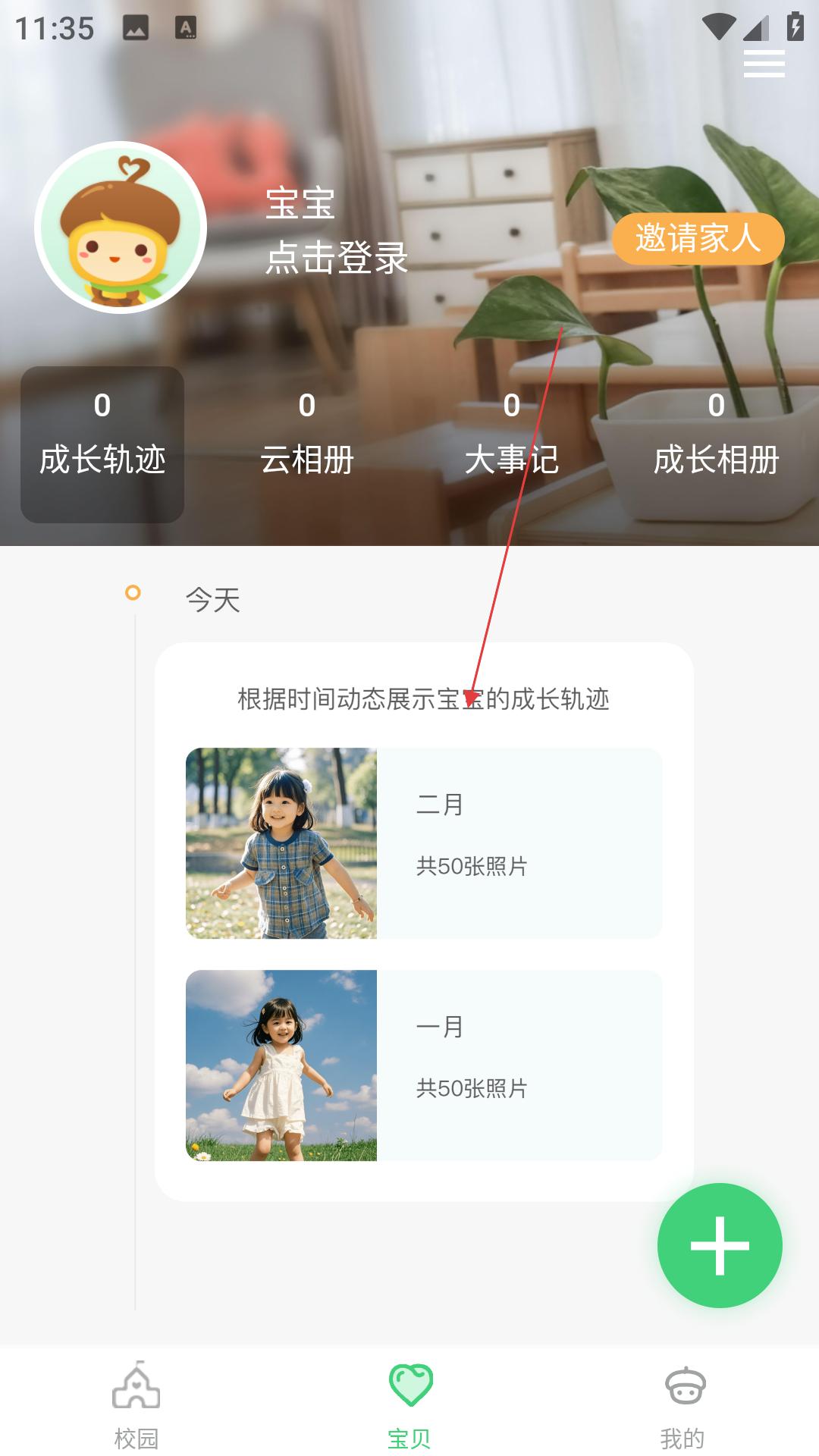Tap 点击登录 to log in
Screen dimensions: 819x1456
(337, 258)
